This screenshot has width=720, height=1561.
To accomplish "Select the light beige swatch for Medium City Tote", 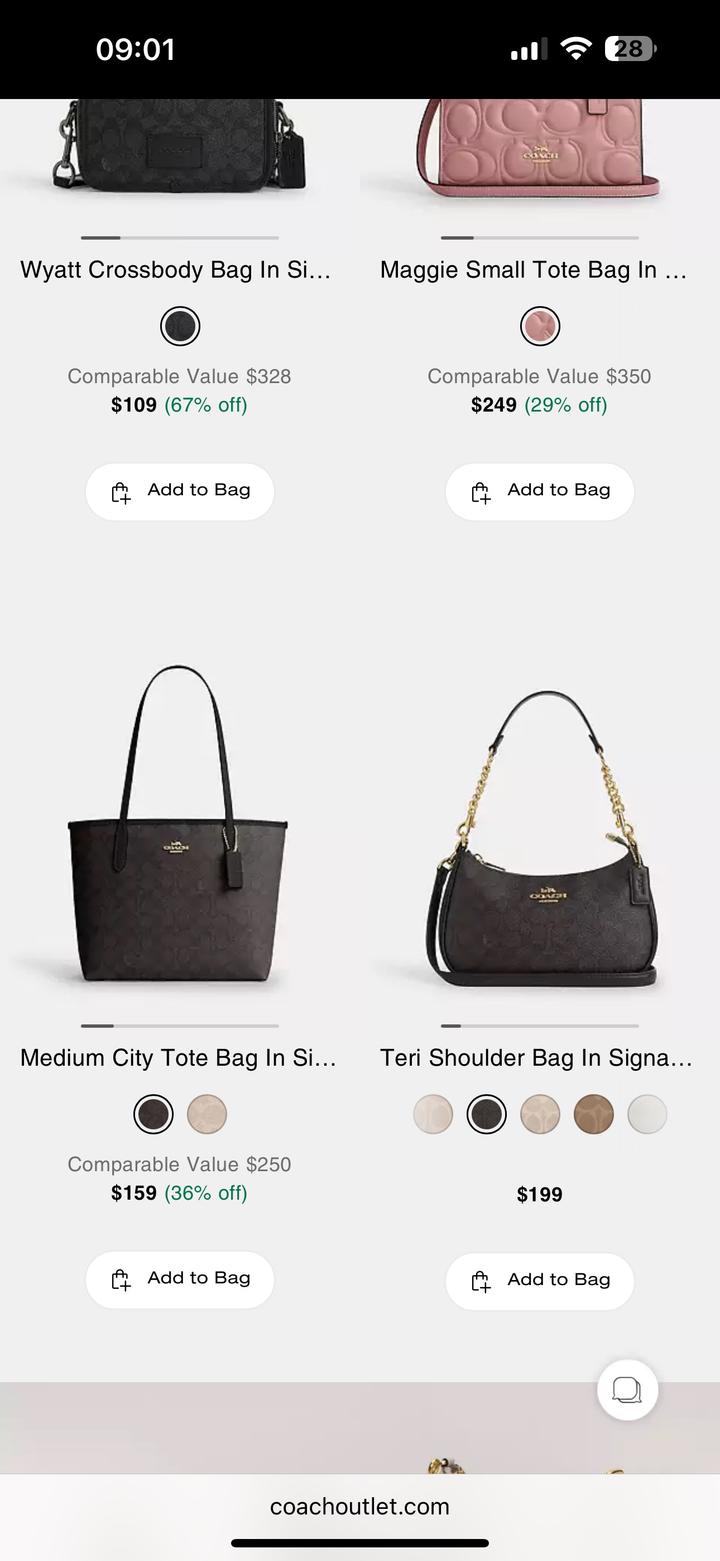I will tap(207, 1114).
